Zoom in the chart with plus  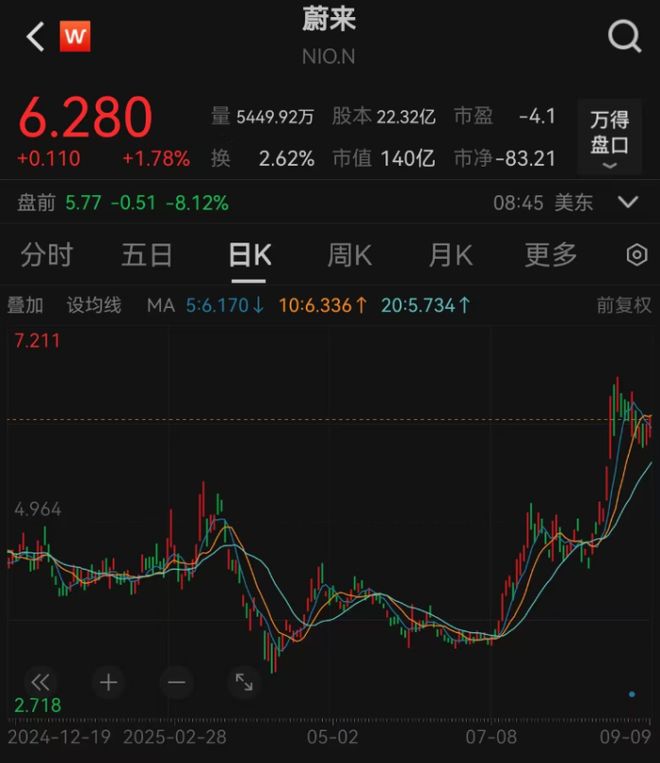pos(108,683)
